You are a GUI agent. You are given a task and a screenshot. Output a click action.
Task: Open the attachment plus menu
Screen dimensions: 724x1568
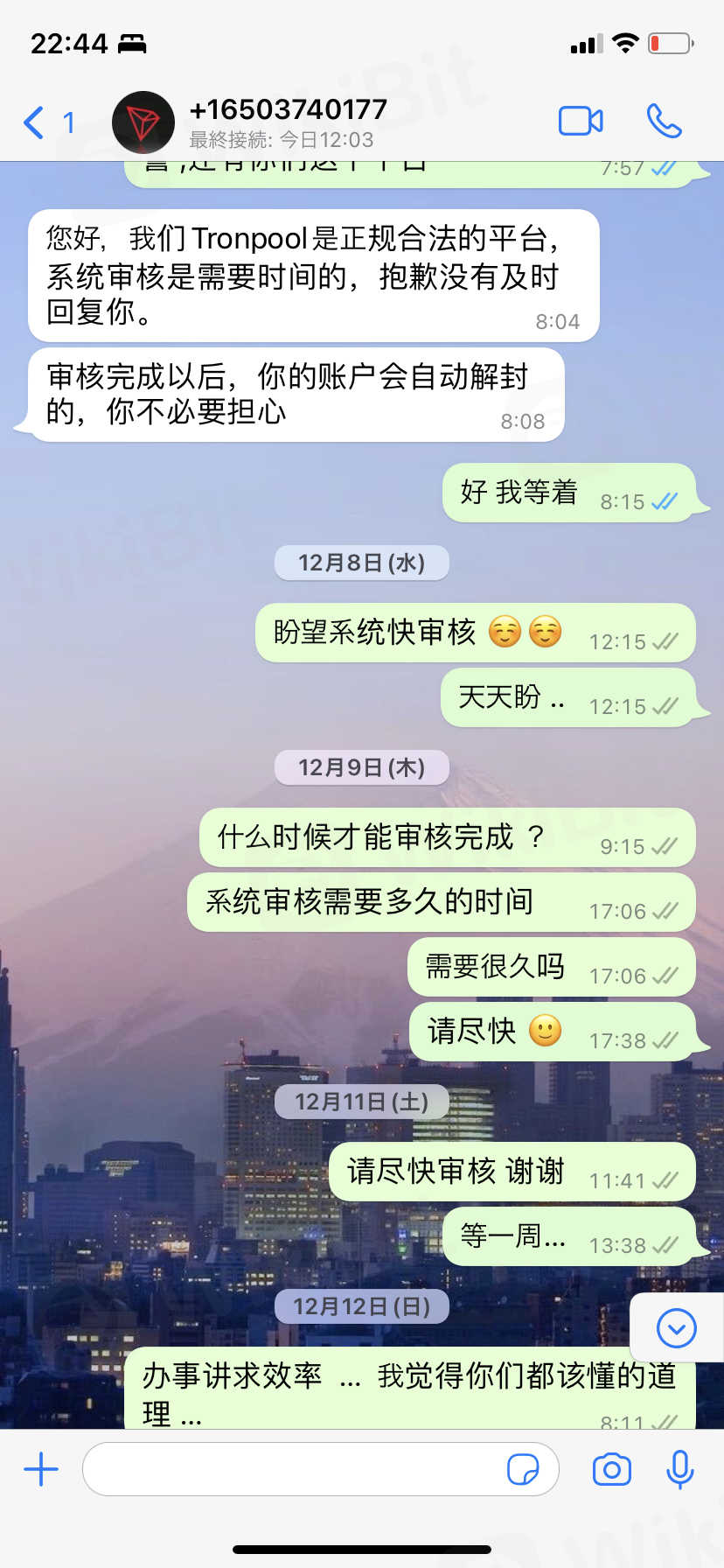(41, 1469)
